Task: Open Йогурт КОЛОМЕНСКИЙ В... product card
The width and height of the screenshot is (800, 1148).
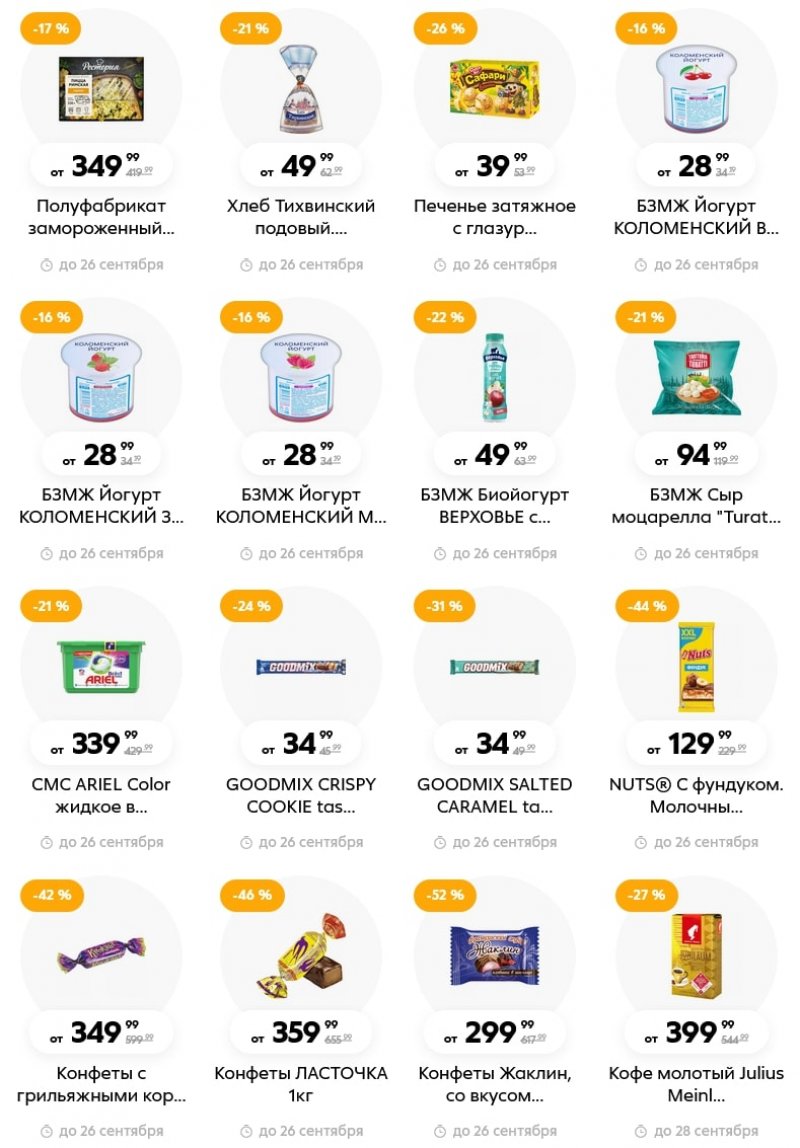Action: click(x=696, y=90)
